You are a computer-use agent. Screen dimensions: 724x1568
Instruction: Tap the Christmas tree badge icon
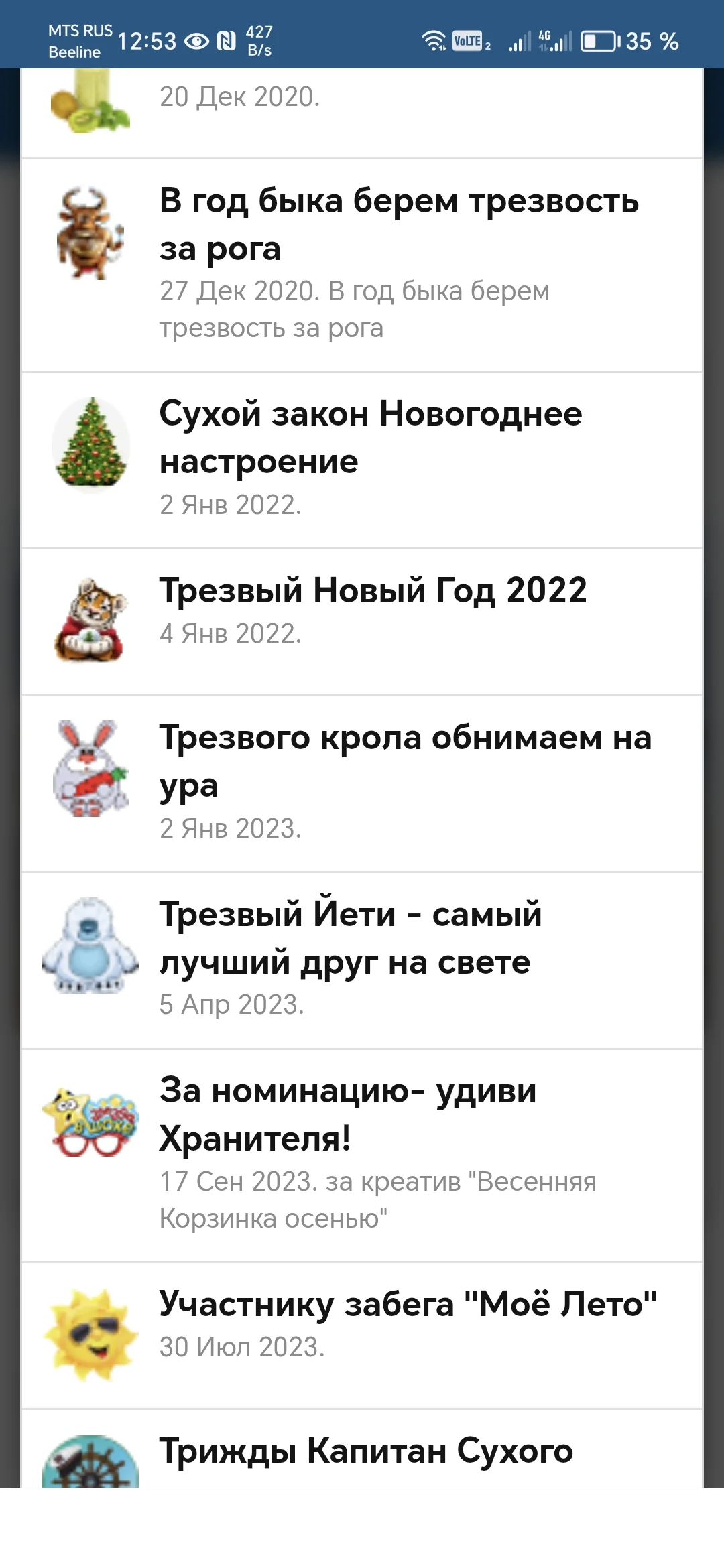90,442
